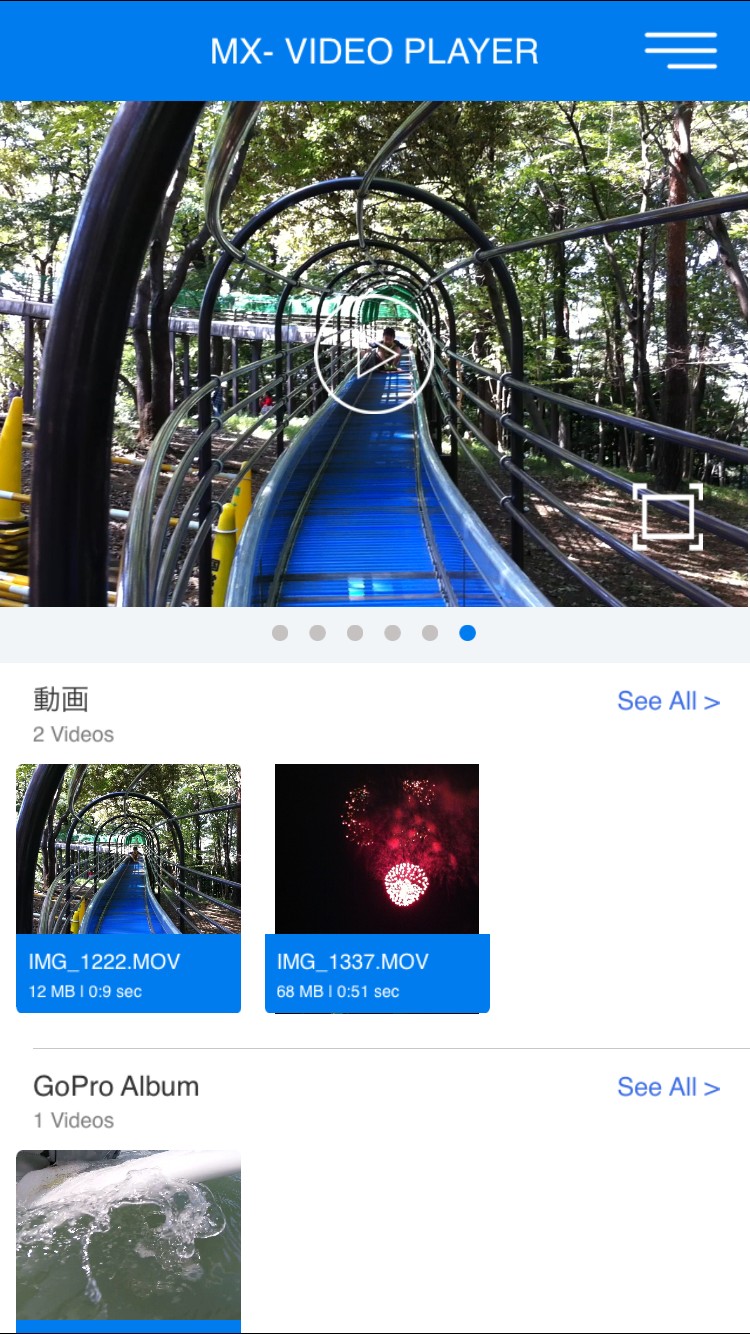Jump to the first carousel page dot
The image size is (750, 1334).
pos(280,633)
